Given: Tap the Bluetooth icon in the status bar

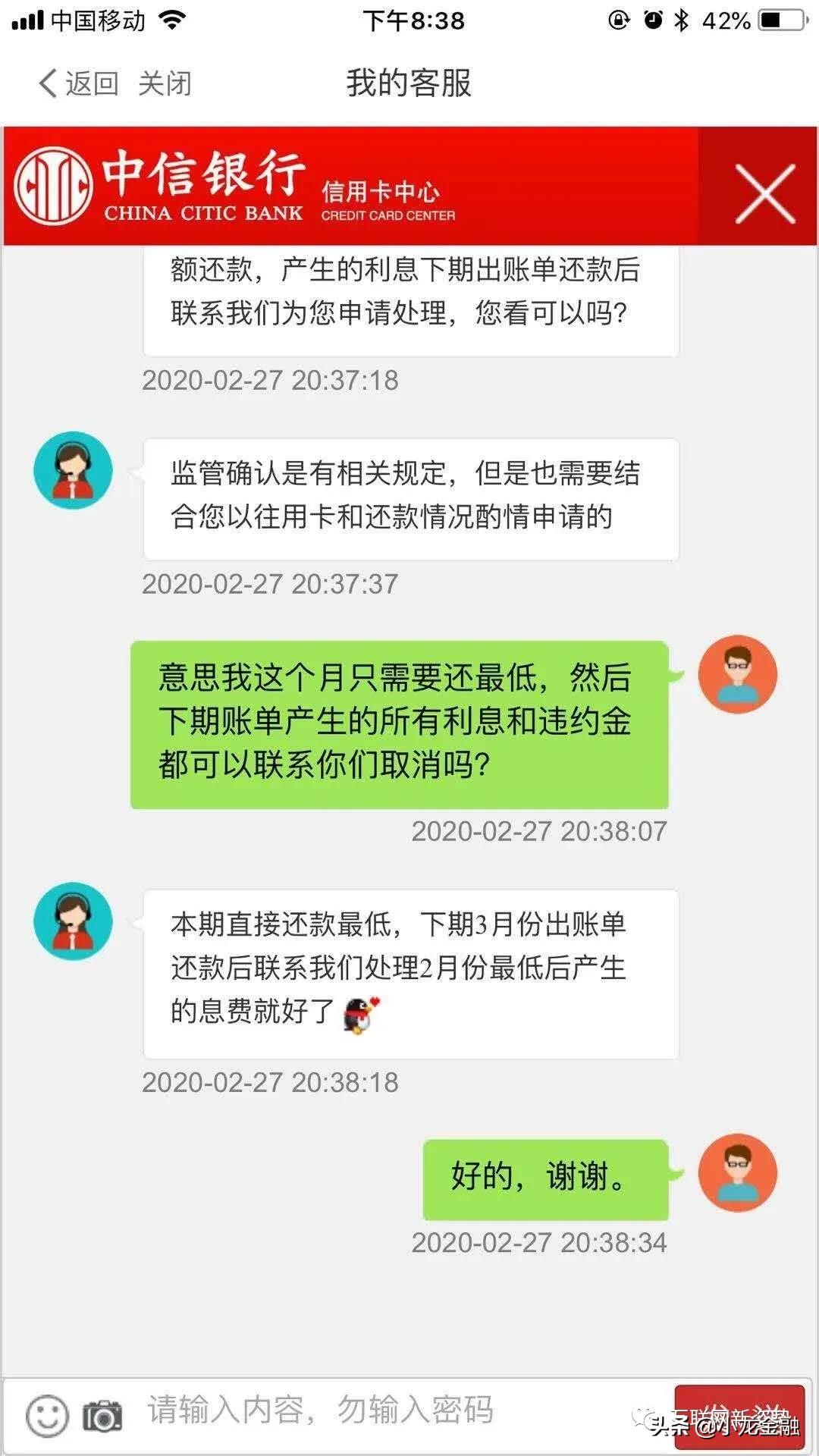Looking at the screenshot, I should click(x=683, y=20).
